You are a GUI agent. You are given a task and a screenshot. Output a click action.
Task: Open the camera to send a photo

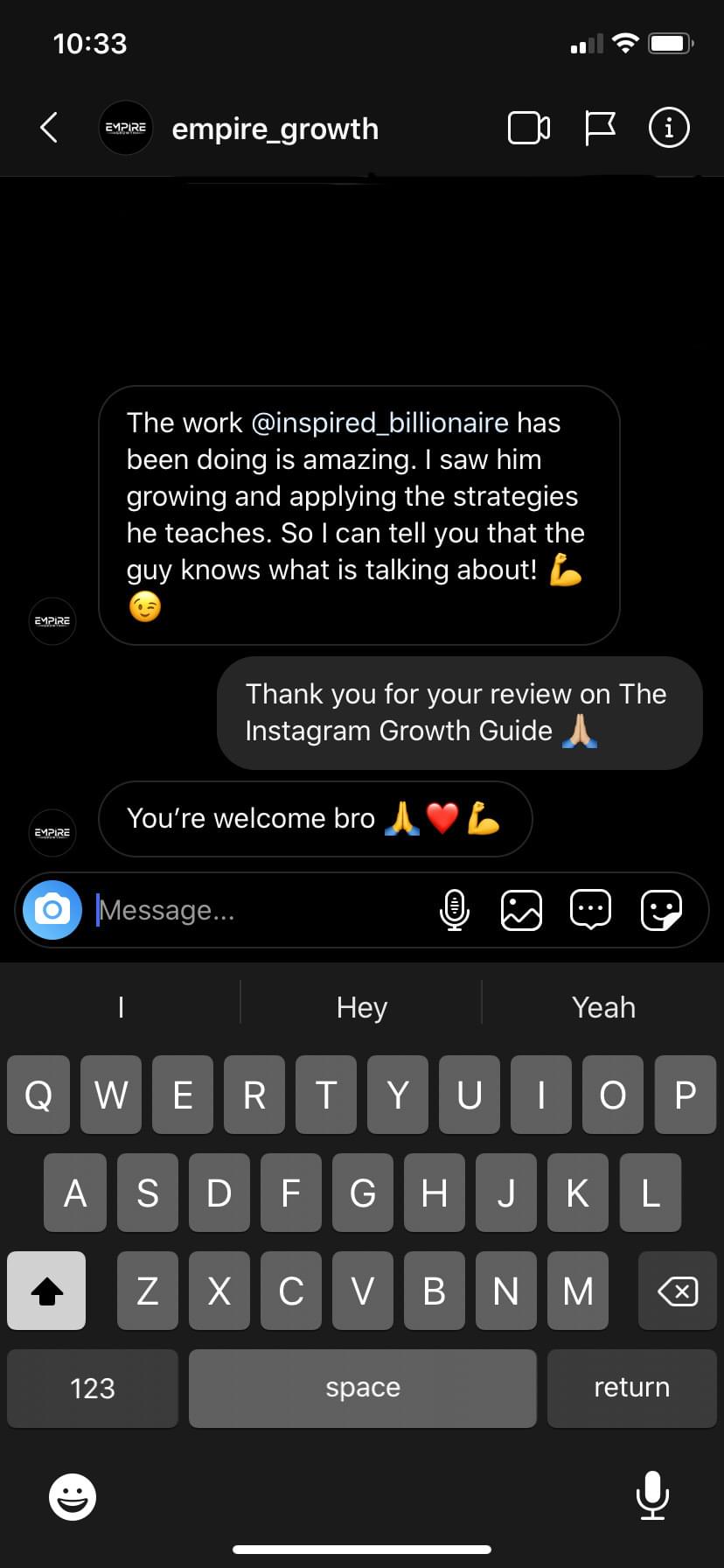coord(52,910)
